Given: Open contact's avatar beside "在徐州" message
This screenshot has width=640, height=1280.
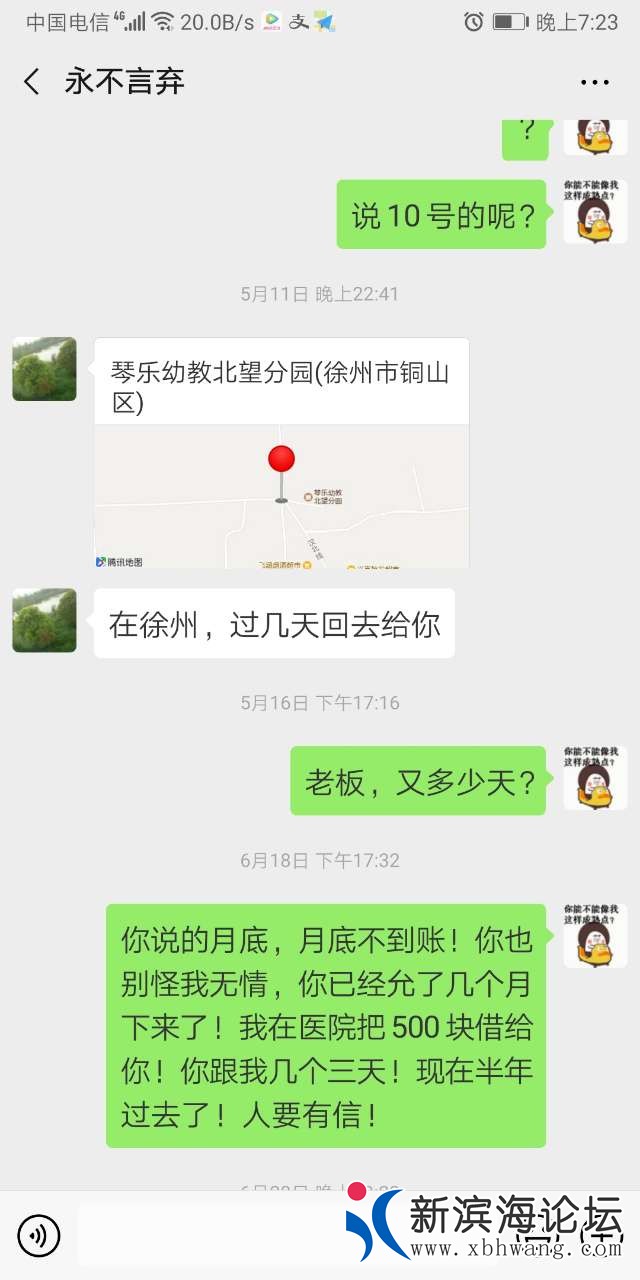Looking at the screenshot, I should (44, 620).
